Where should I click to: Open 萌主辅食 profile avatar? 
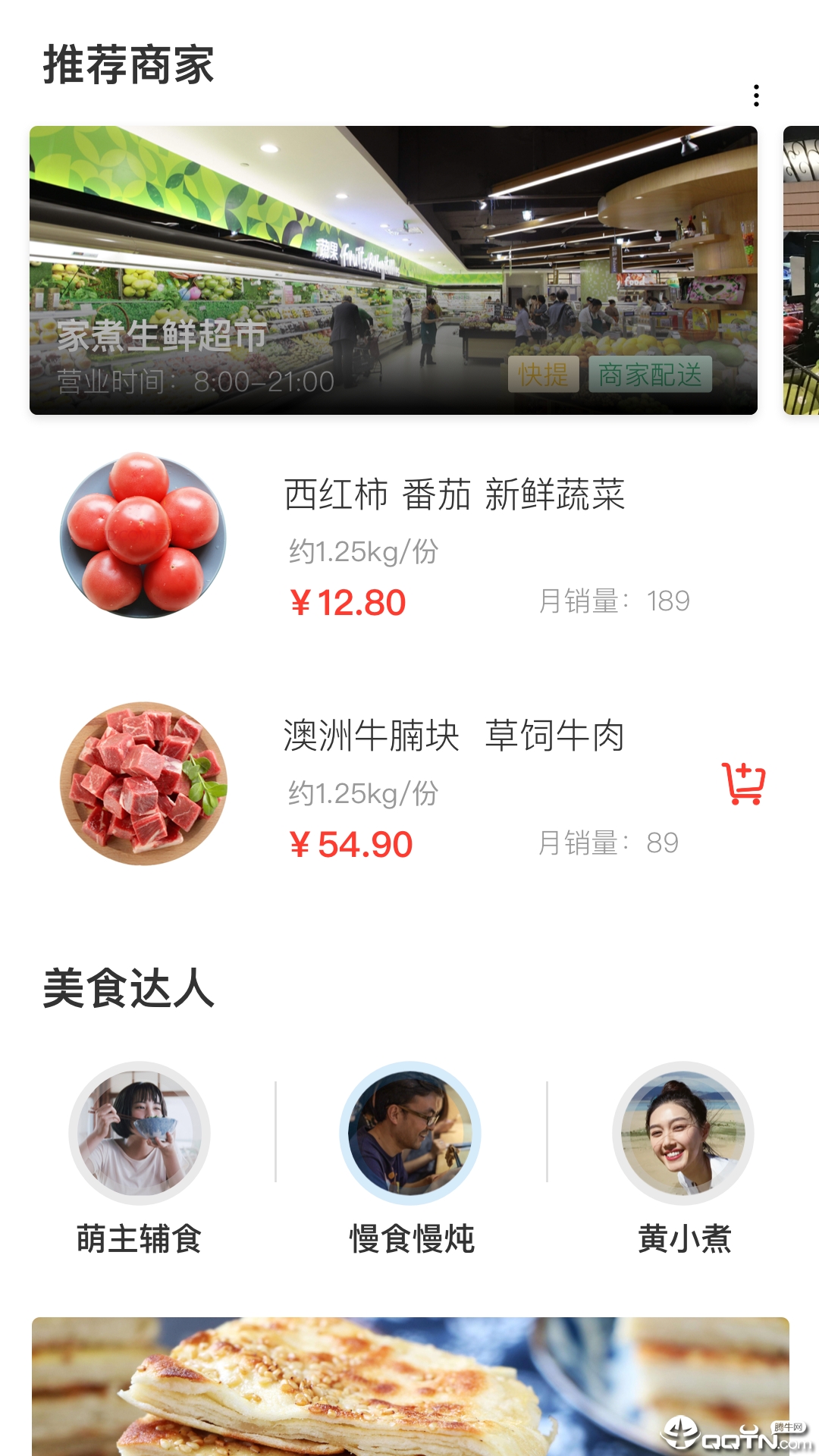point(139,1132)
